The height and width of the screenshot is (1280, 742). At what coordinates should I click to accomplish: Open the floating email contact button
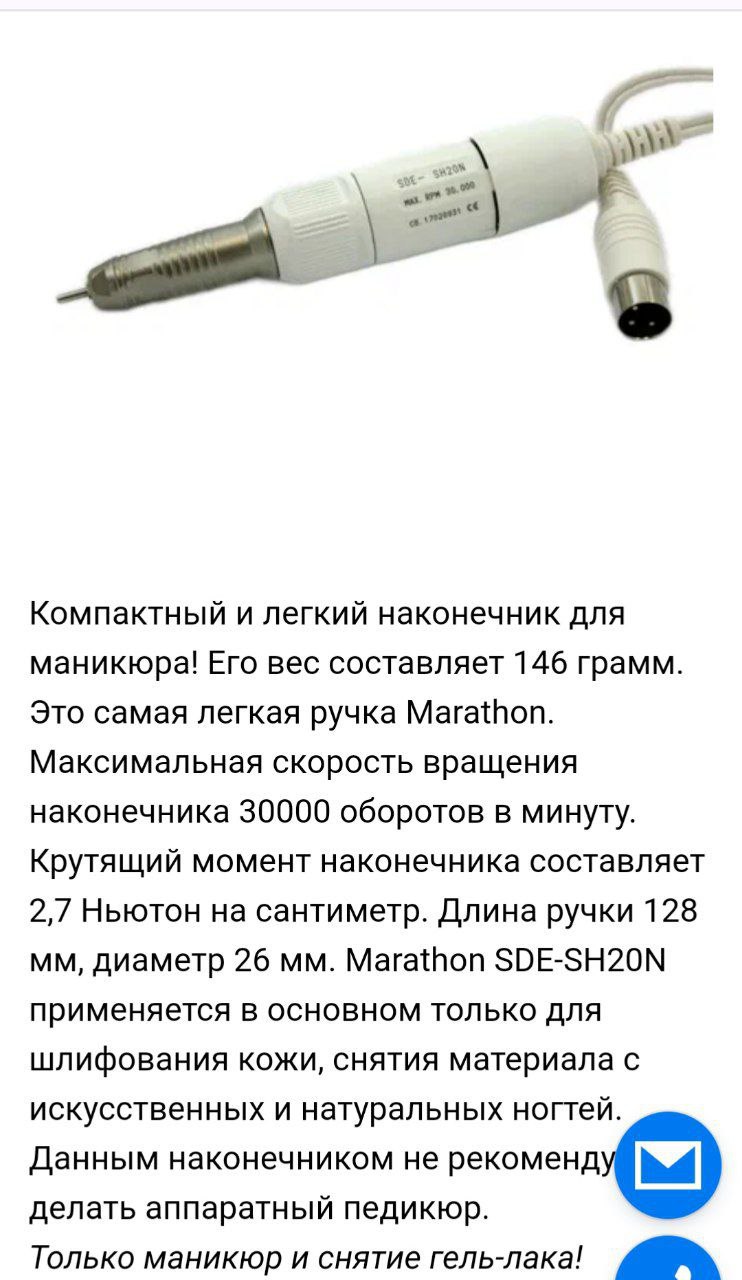667,1164
